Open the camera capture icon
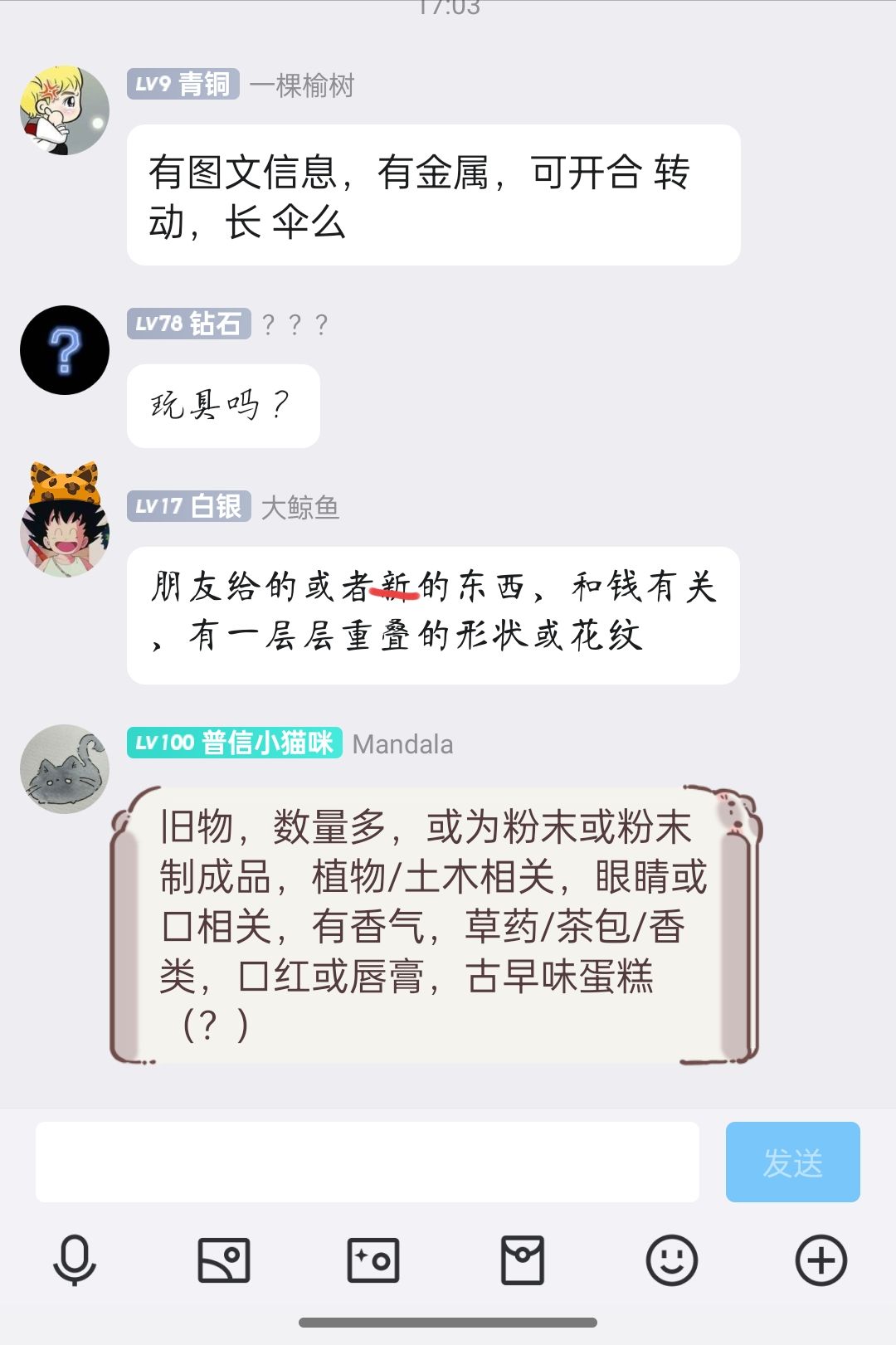 [373, 1260]
